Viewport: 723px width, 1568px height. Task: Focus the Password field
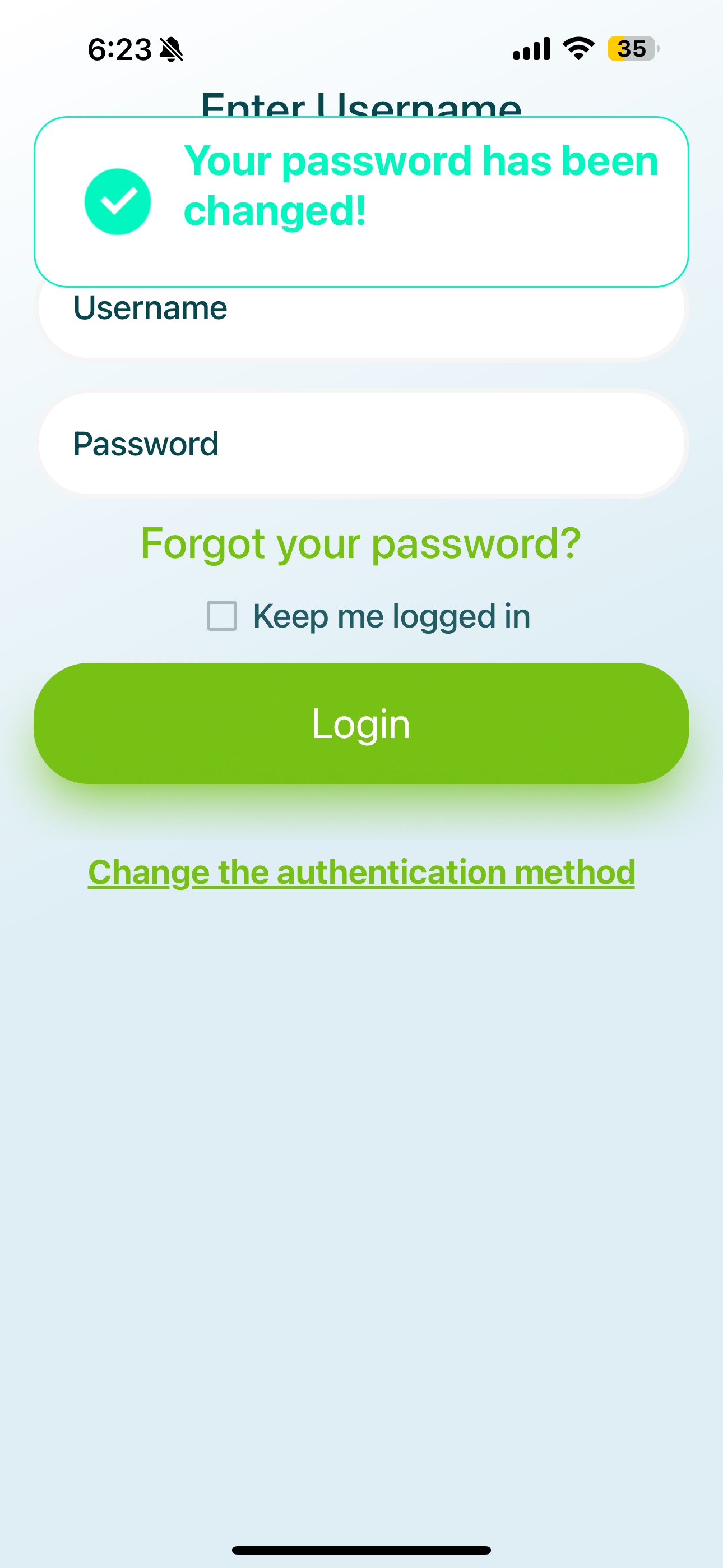(x=361, y=444)
